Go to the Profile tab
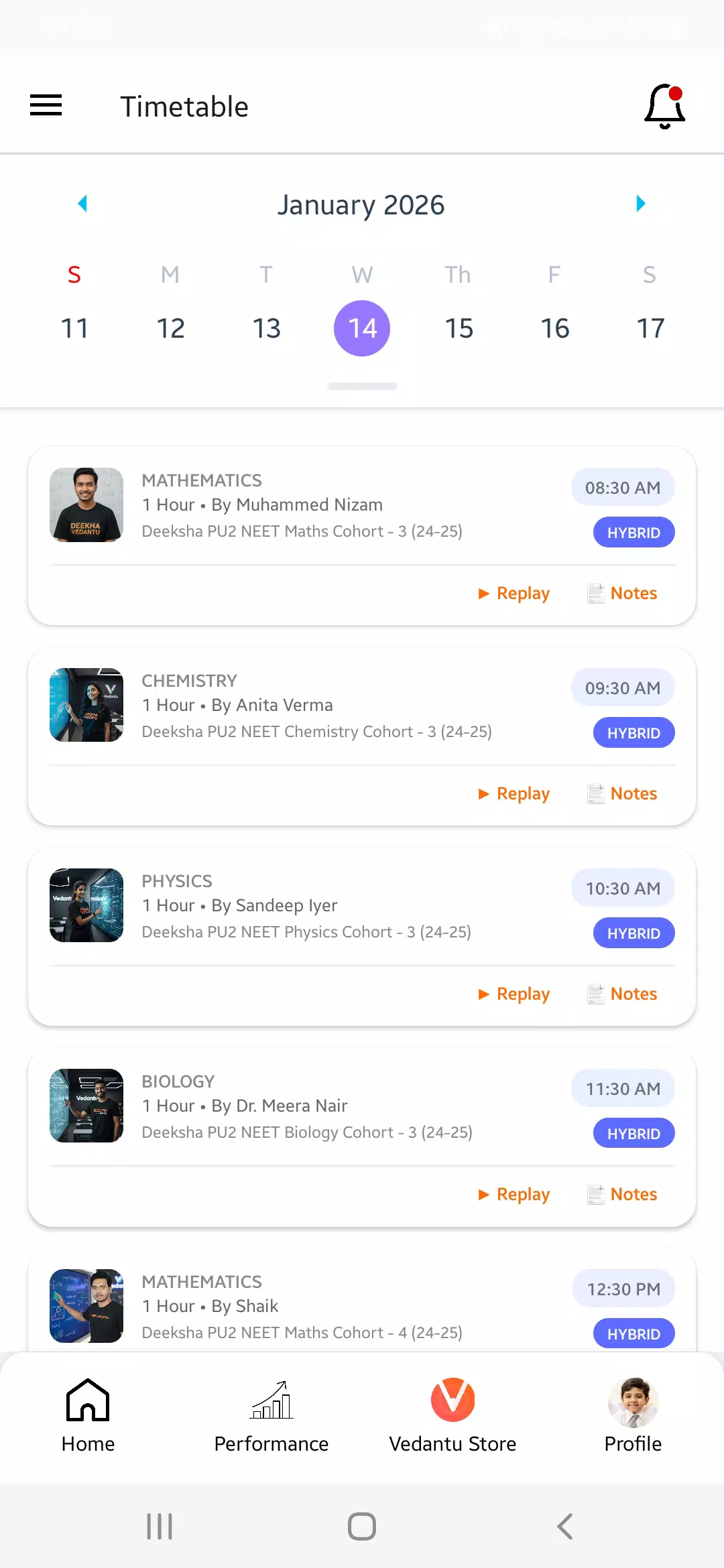Viewport: 724px width, 1568px height. coord(633,1416)
